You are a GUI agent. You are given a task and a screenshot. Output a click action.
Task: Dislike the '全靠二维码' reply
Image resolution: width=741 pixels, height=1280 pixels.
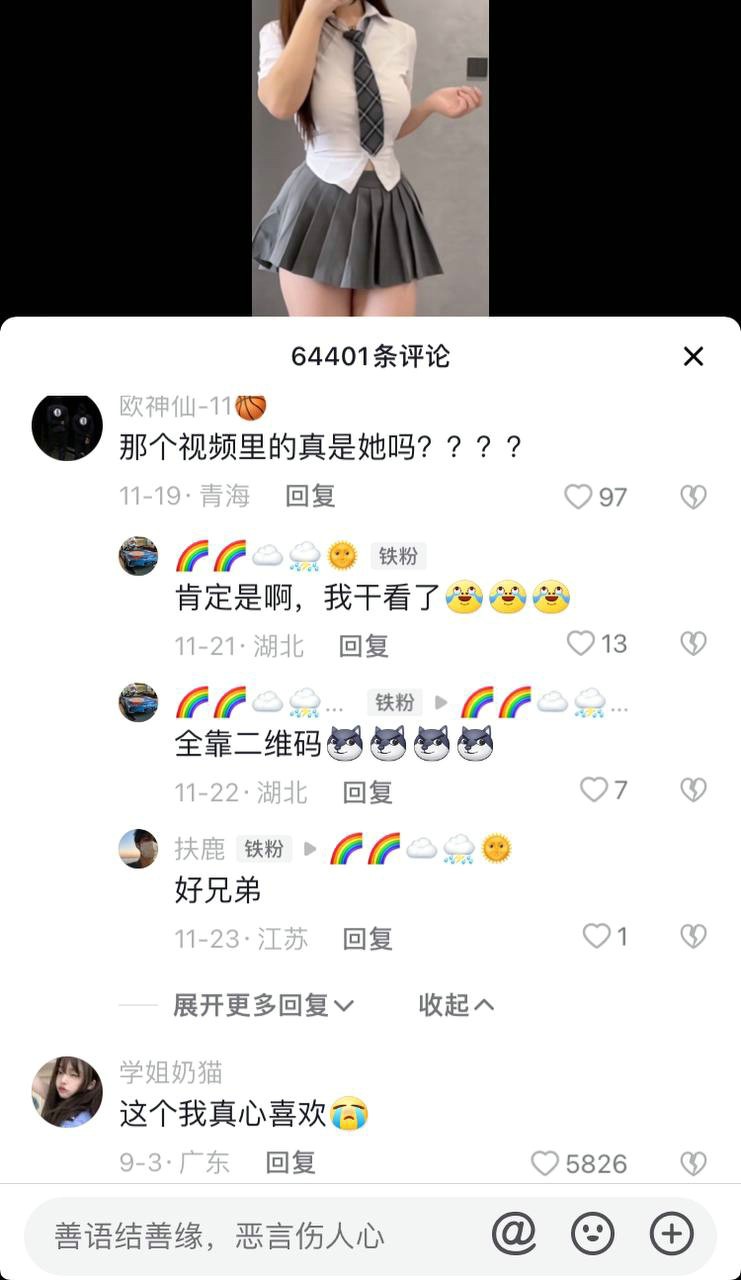click(x=693, y=790)
